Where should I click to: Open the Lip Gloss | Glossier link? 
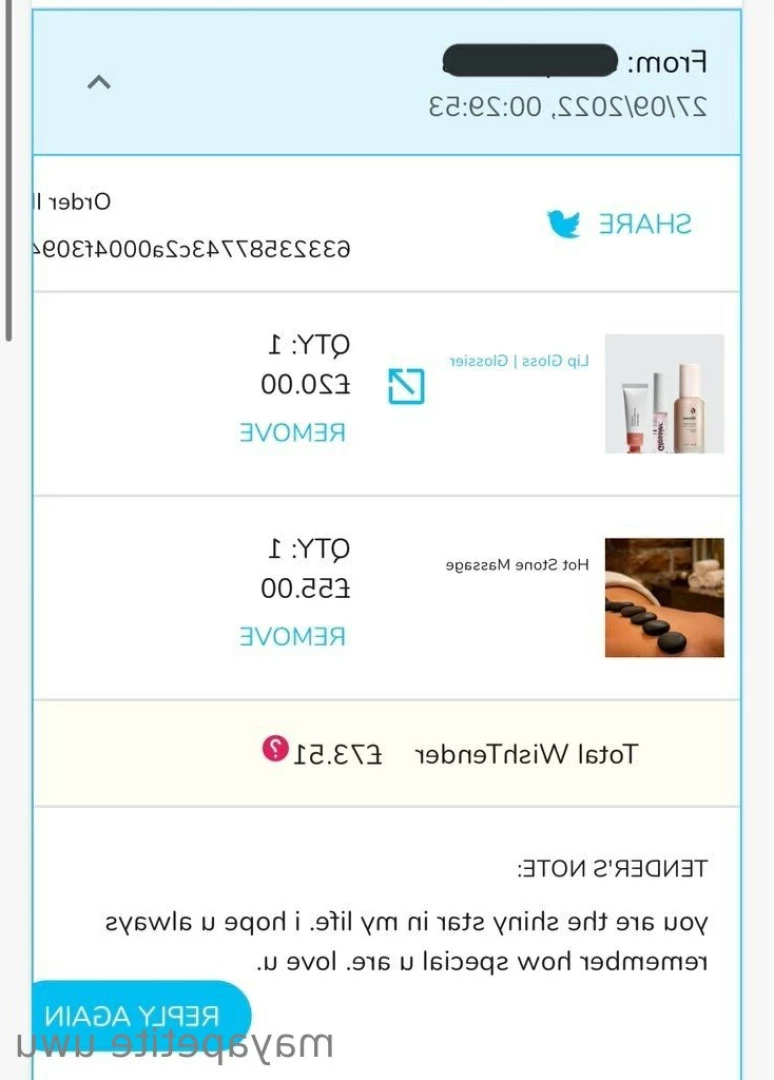coord(518,361)
